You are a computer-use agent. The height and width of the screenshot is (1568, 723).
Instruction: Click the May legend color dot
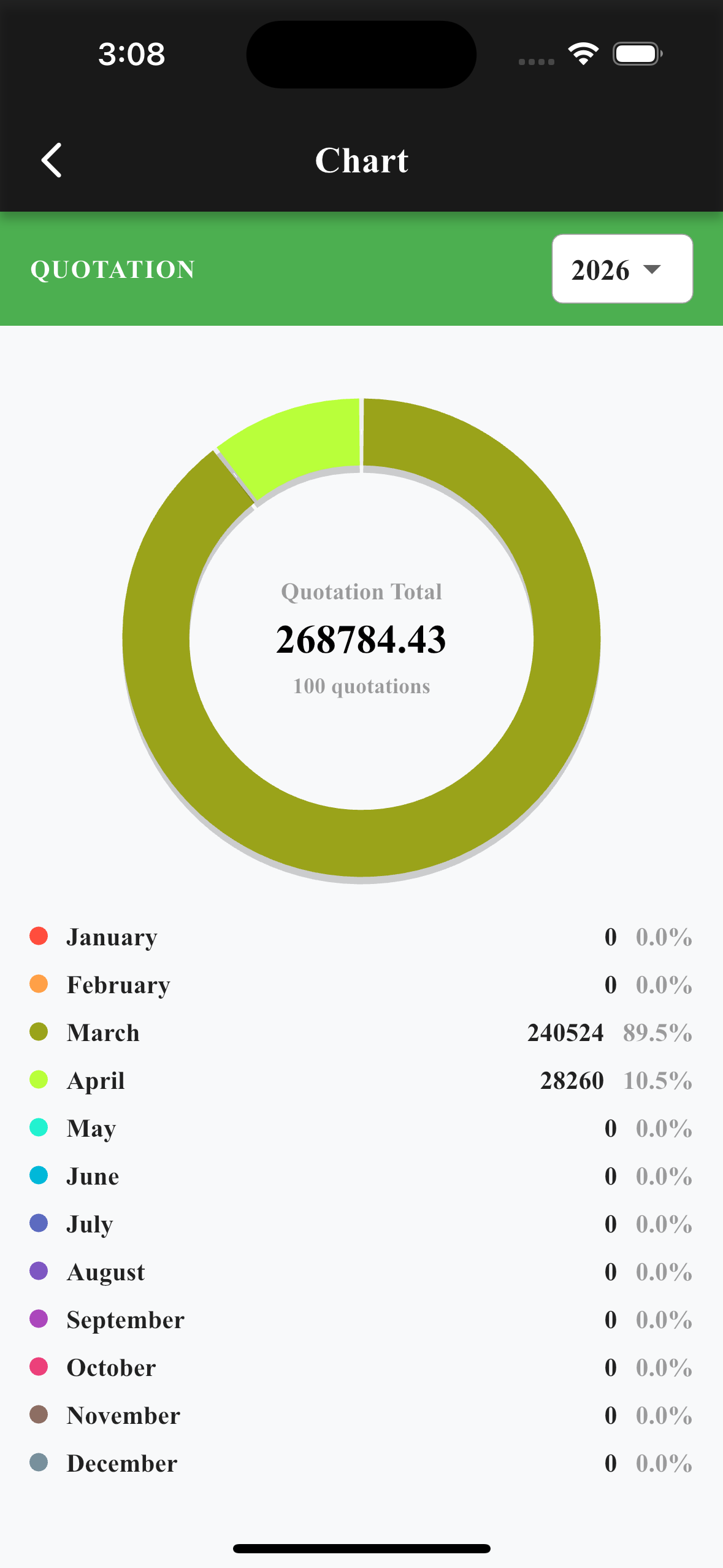tap(39, 1128)
